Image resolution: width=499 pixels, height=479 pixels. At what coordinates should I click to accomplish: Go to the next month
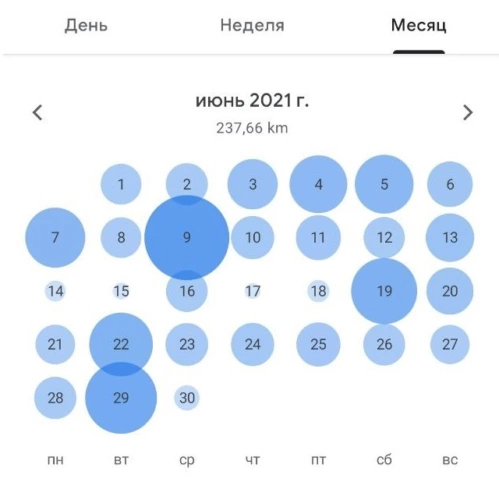tap(468, 112)
